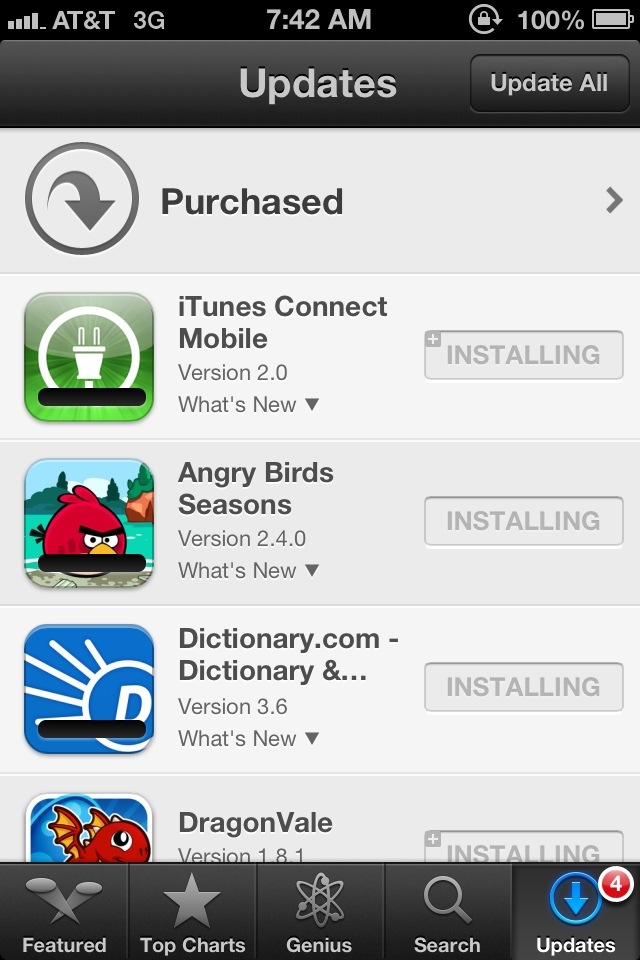Switch to the Search tab

[447, 914]
